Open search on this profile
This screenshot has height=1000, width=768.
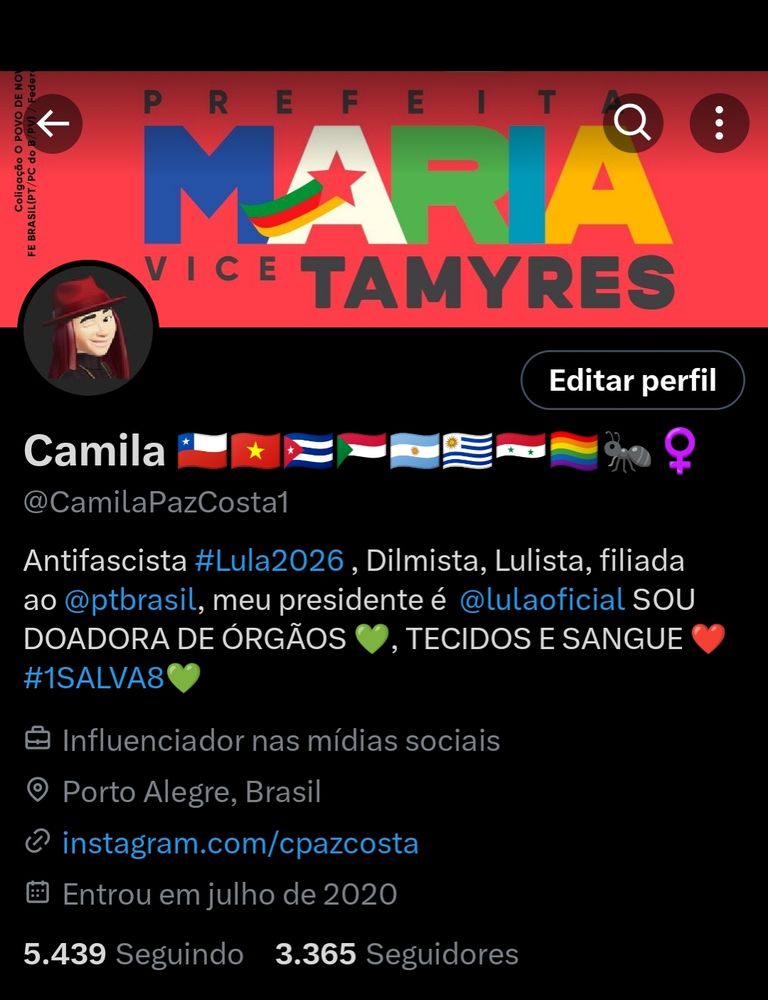tap(633, 123)
